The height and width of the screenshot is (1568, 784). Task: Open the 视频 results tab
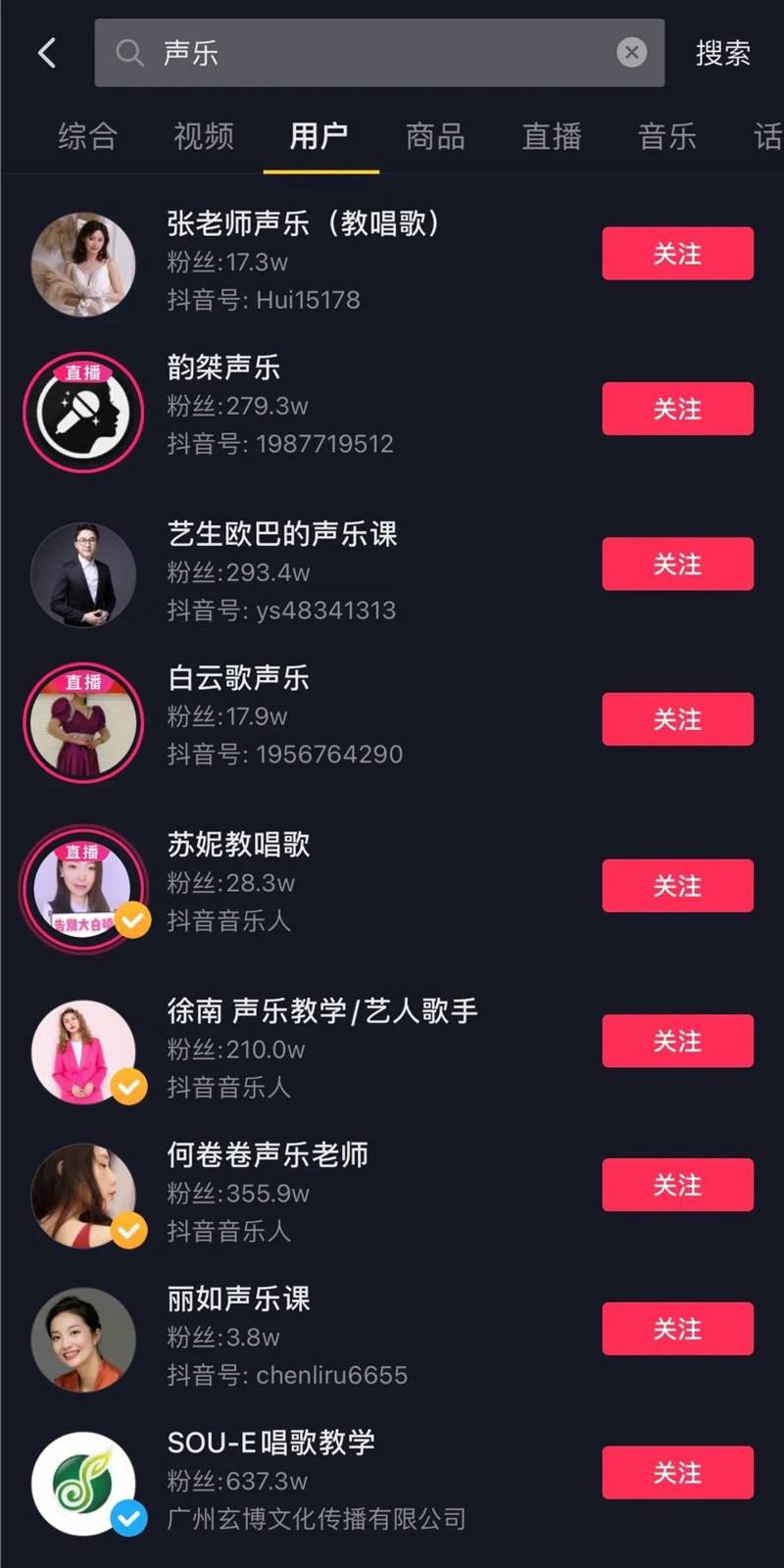[202, 137]
